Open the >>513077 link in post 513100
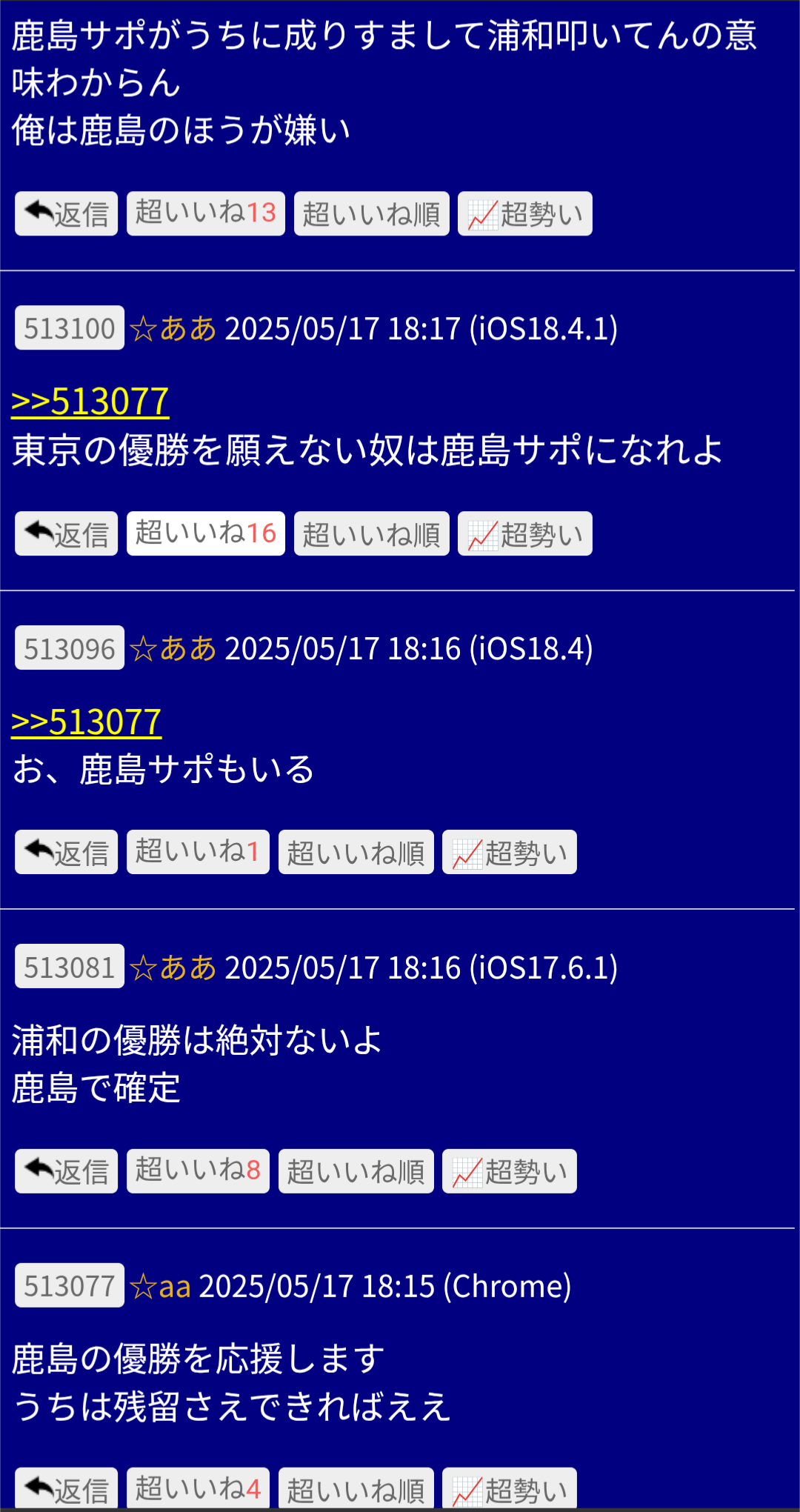This screenshot has width=800, height=1512. click(90, 402)
